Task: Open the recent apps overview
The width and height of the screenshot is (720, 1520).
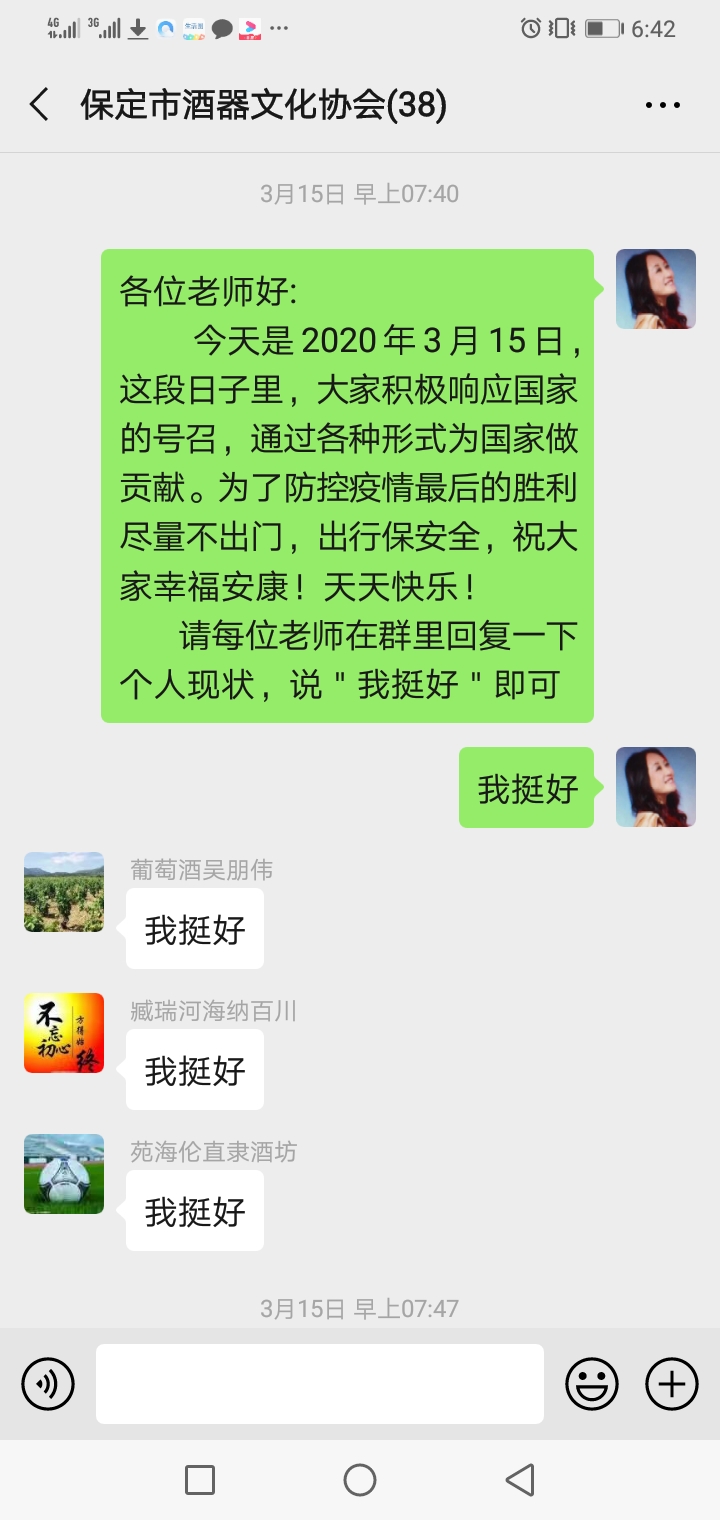Action: [200, 1480]
